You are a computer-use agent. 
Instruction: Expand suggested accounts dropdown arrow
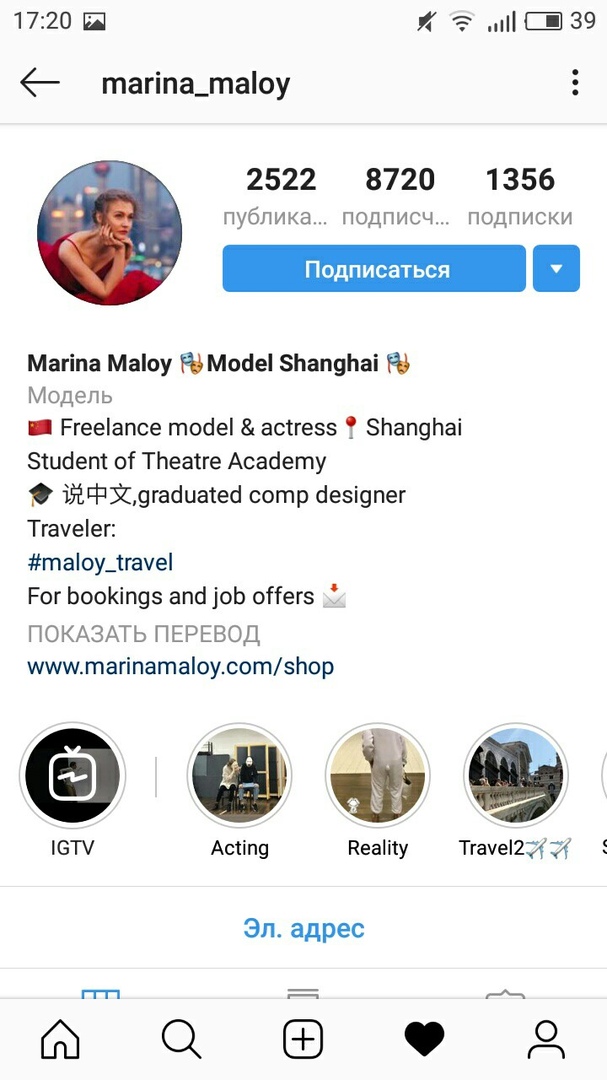[x=556, y=269]
